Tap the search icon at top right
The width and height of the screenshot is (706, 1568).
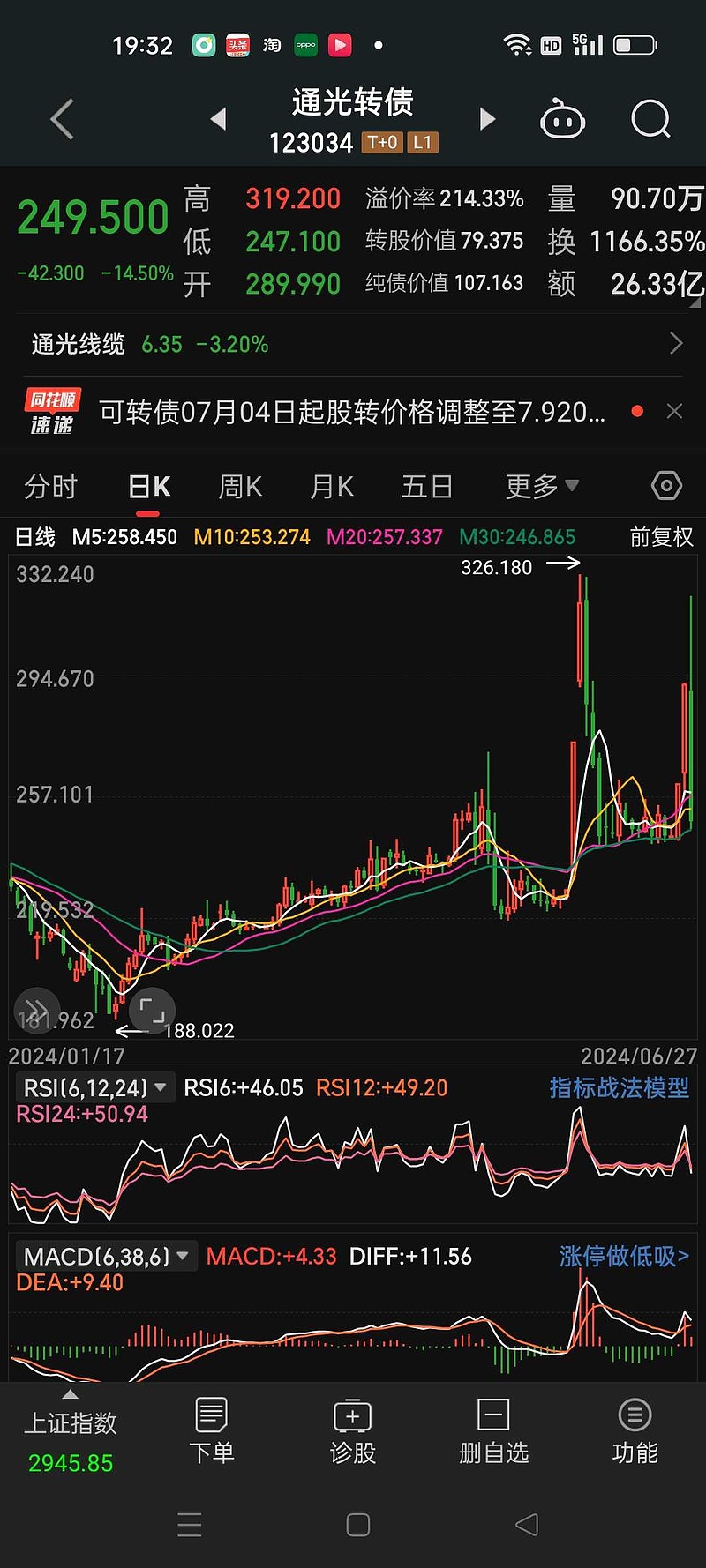(650, 119)
